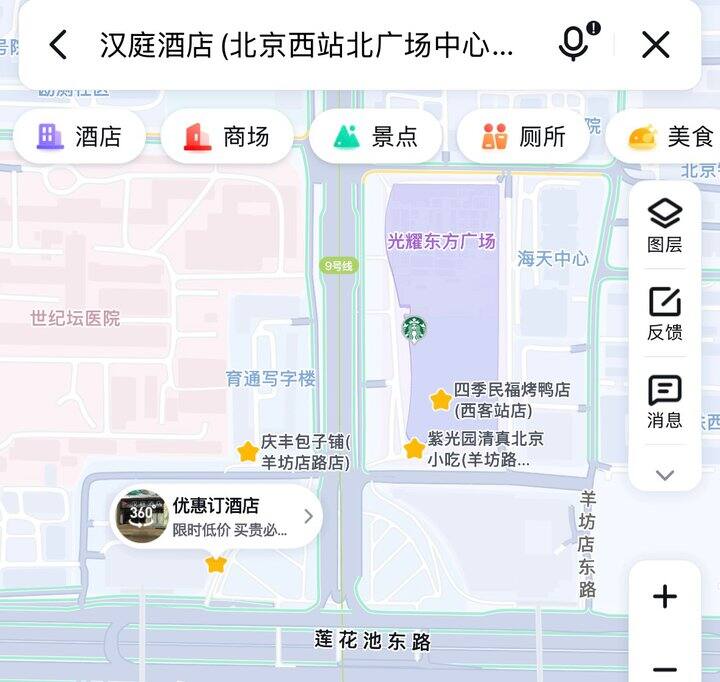Expand more tools with the down chevron
Image resolution: width=720 pixels, height=682 pixels.
coord(664,475)
